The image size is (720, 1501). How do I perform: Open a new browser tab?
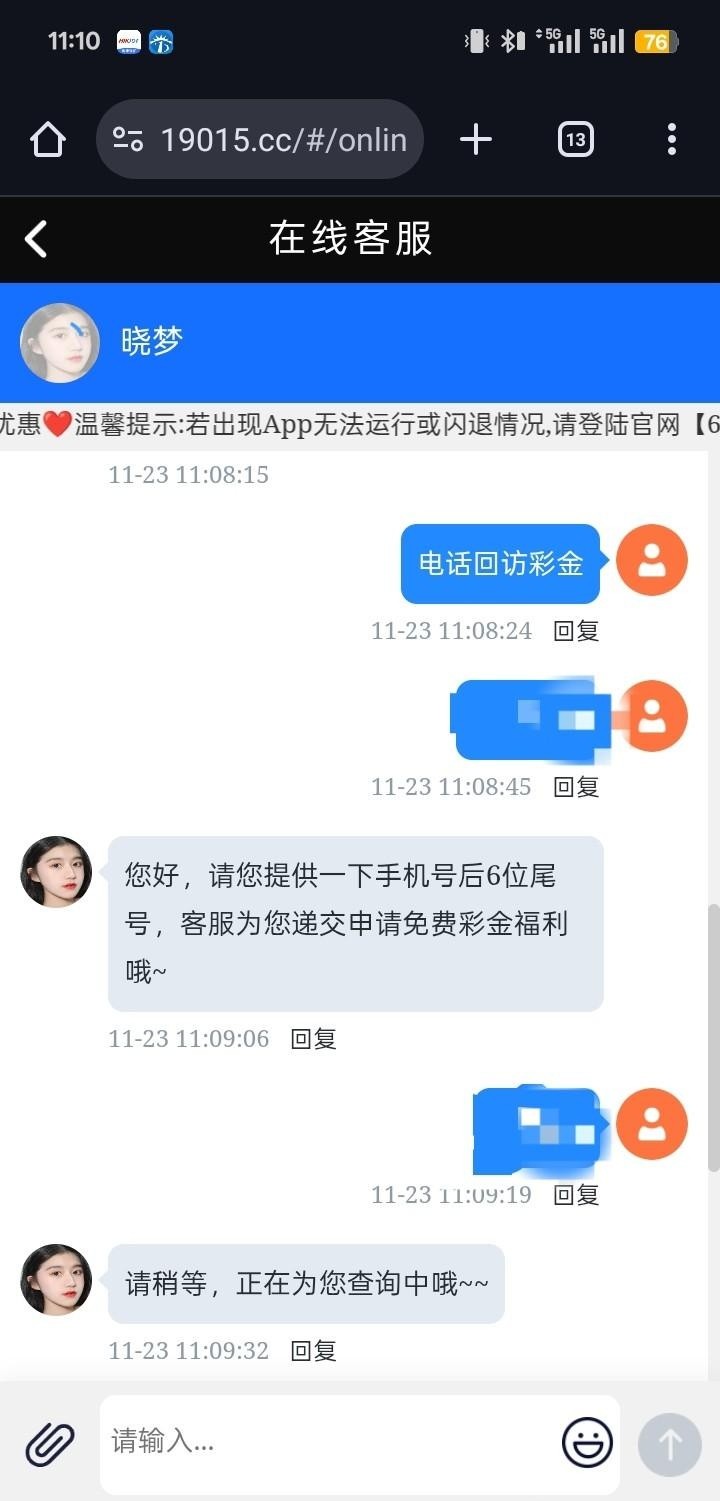[476, 139]
